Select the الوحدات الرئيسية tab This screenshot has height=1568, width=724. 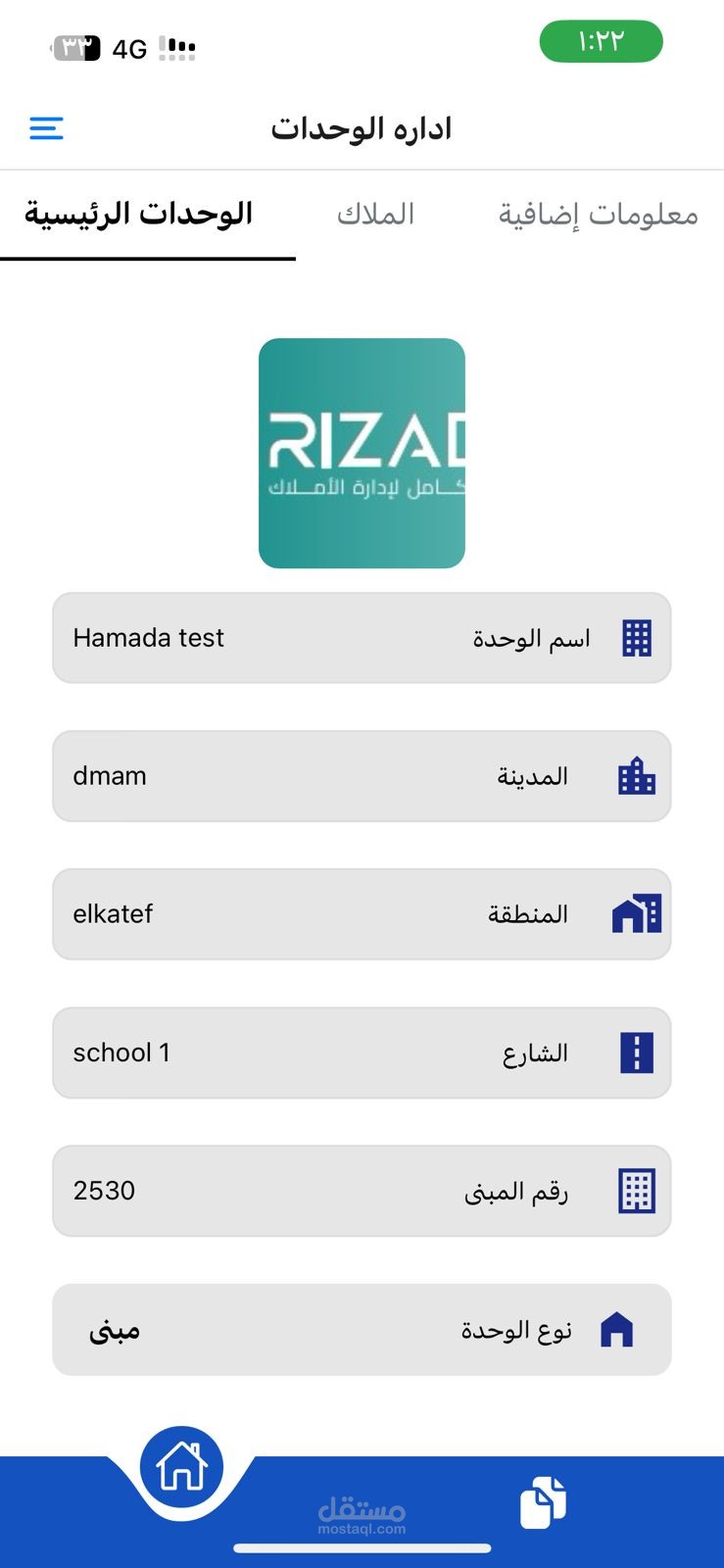(x=138, y=214)
